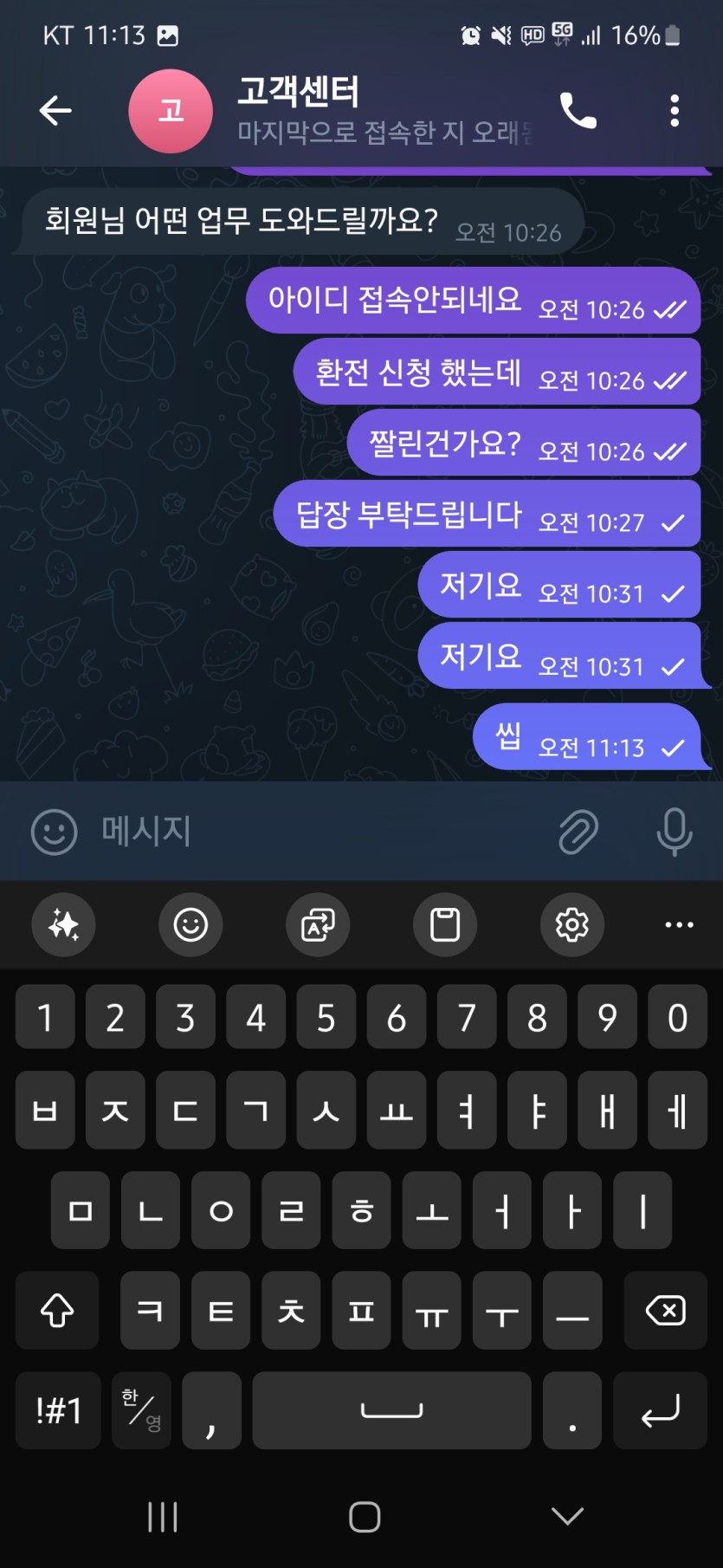Switch to the !#1 symbols keyboard
Viewport: 723px width, 1568px height.
(x=58, y=1410)
